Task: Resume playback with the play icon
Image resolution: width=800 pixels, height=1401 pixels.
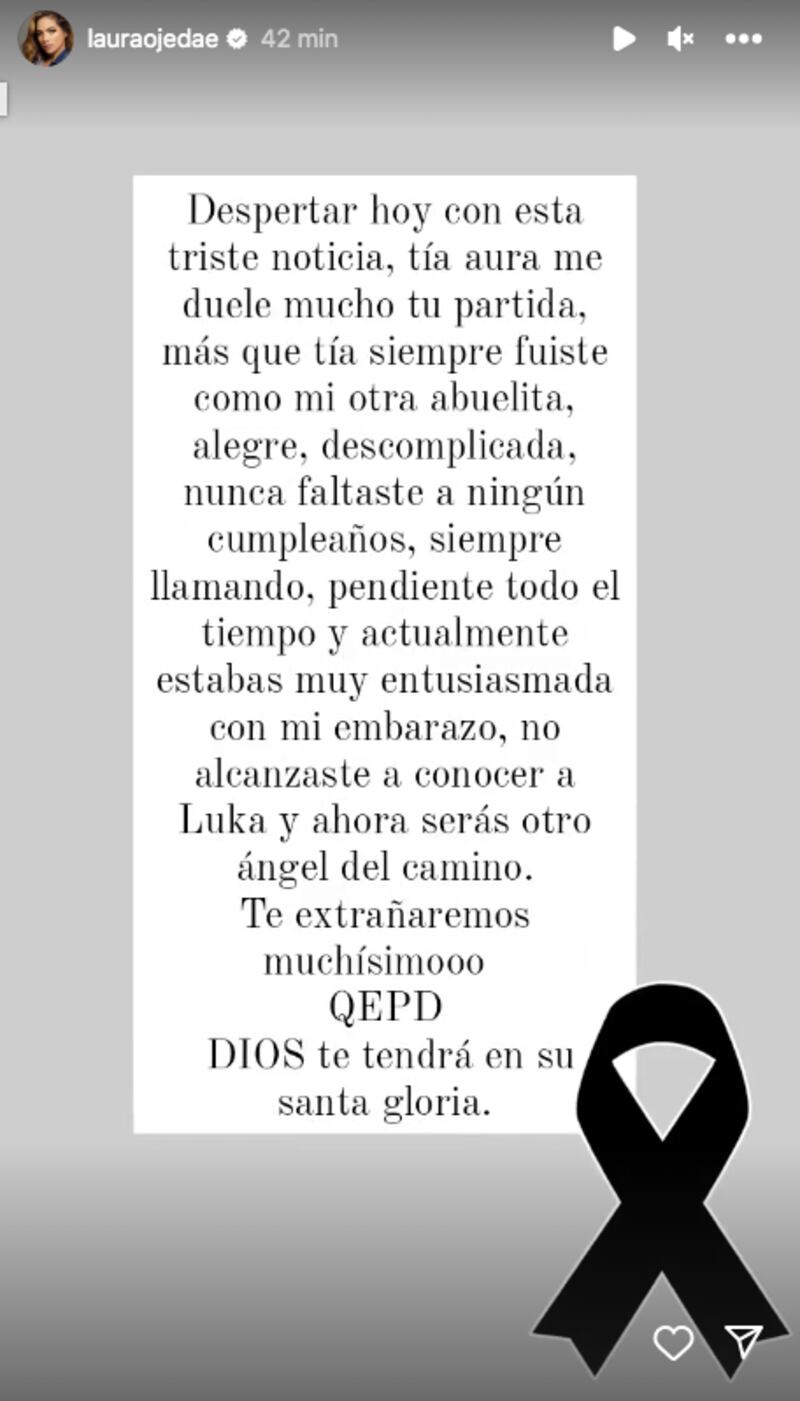Action: tap(624, 38)
